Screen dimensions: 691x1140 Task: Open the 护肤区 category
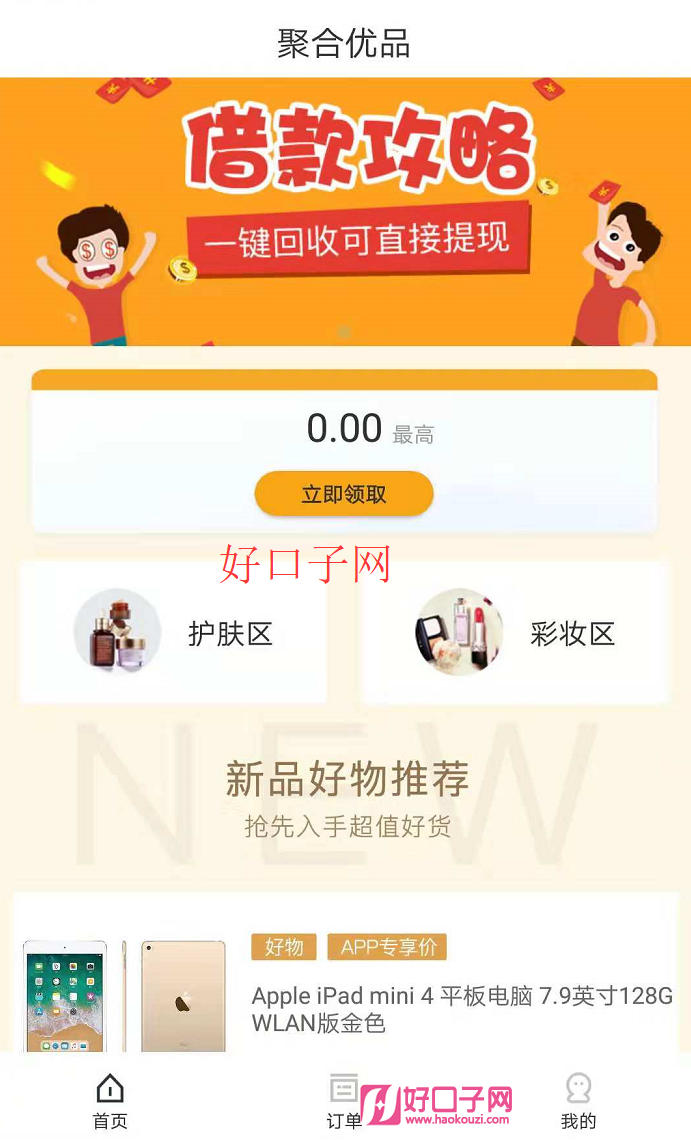pyautogui.click(x=173, y=633)
